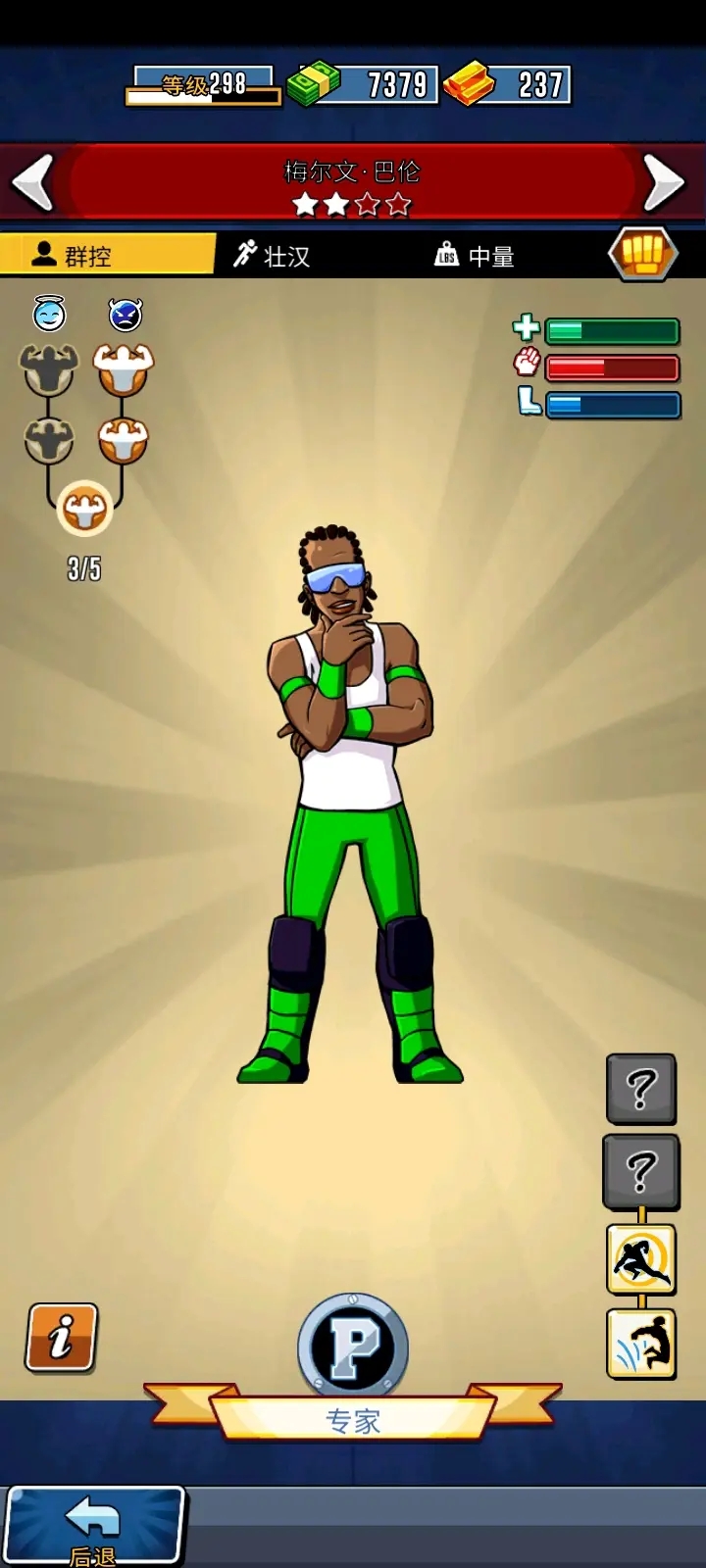
Task: Open the 群控 tab
Action: pyautogui.click(x=106, y=256)
